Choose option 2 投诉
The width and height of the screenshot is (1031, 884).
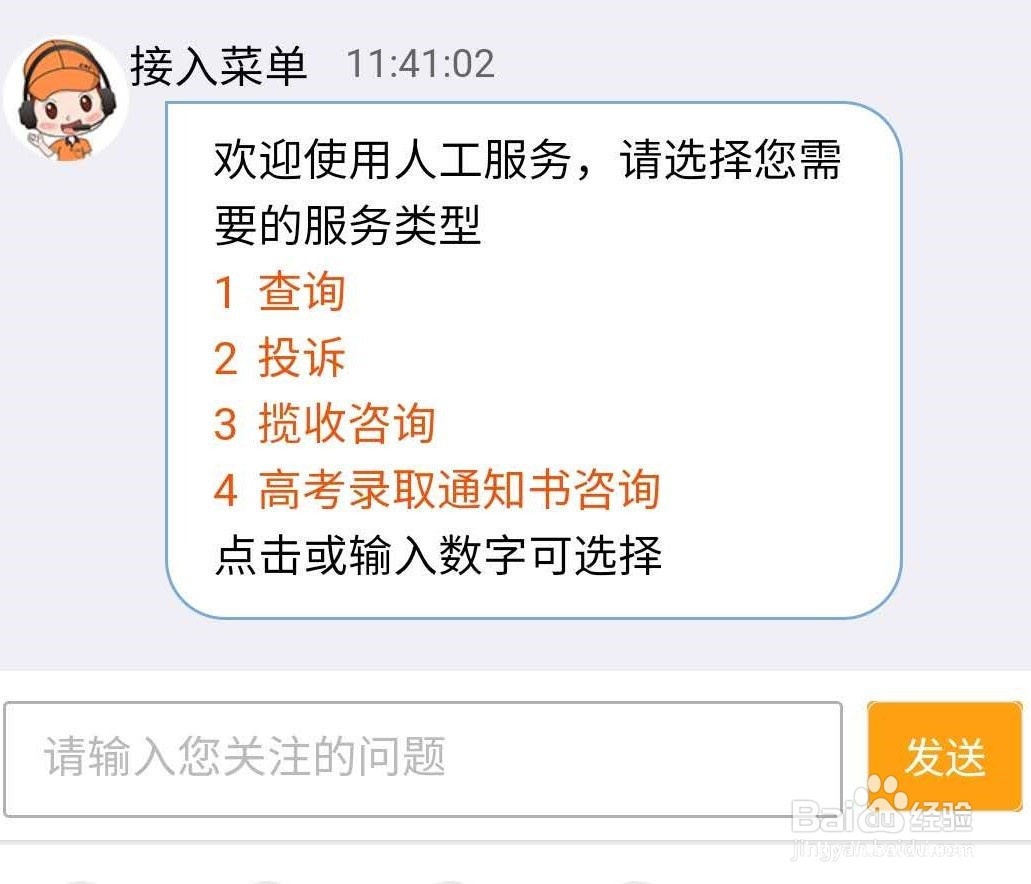[x=280, y=358]
